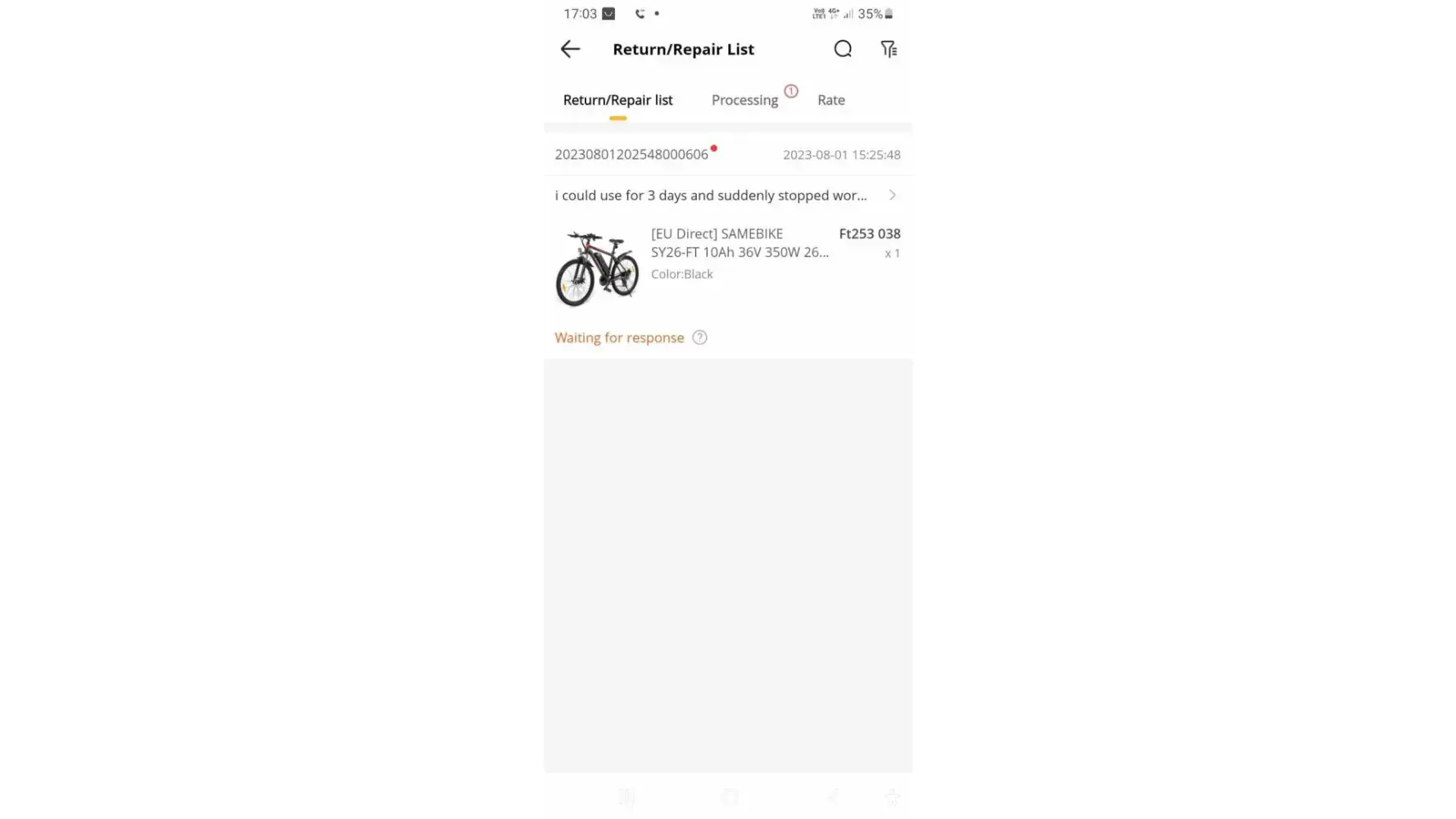Select the Return/Repair list tab
Viewport: 1456px width, 819px height.
tap(617, 100)
